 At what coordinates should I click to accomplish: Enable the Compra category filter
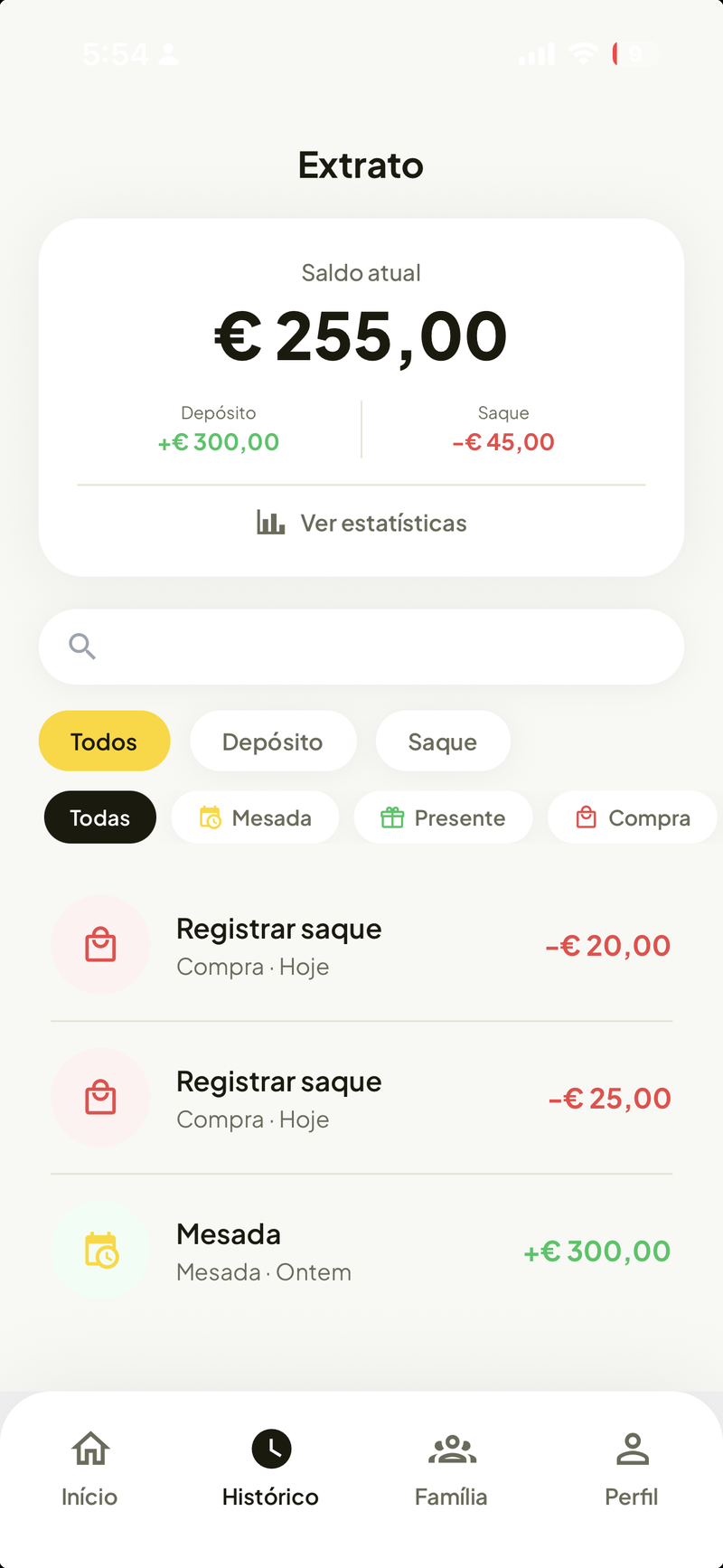(633, 817)
